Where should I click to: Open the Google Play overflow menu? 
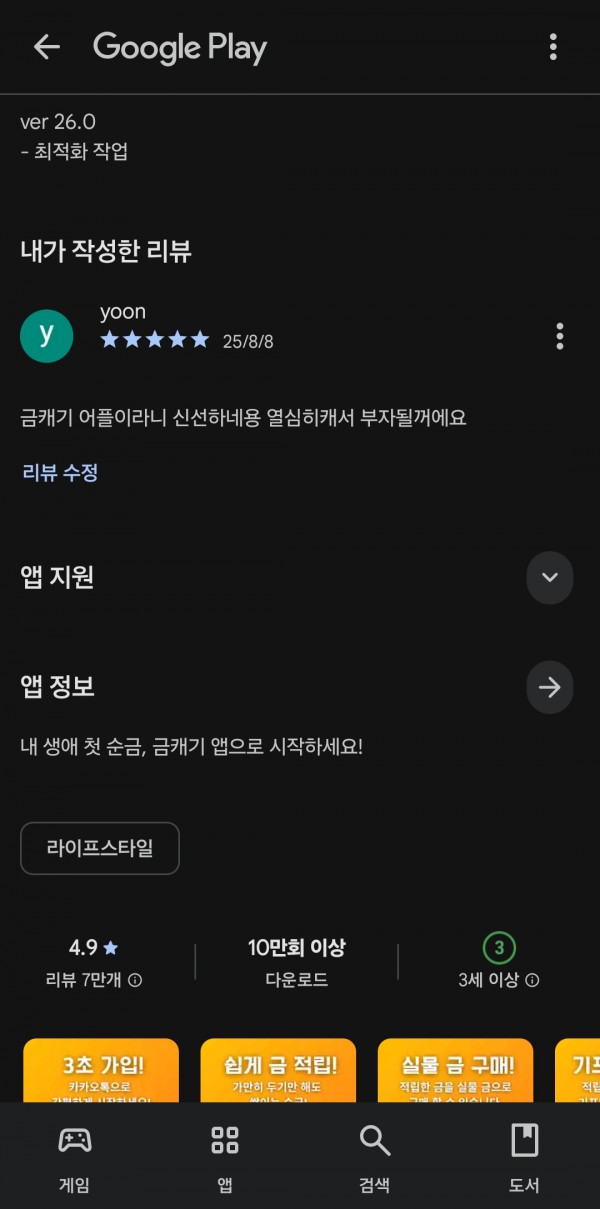pos(553,47)
